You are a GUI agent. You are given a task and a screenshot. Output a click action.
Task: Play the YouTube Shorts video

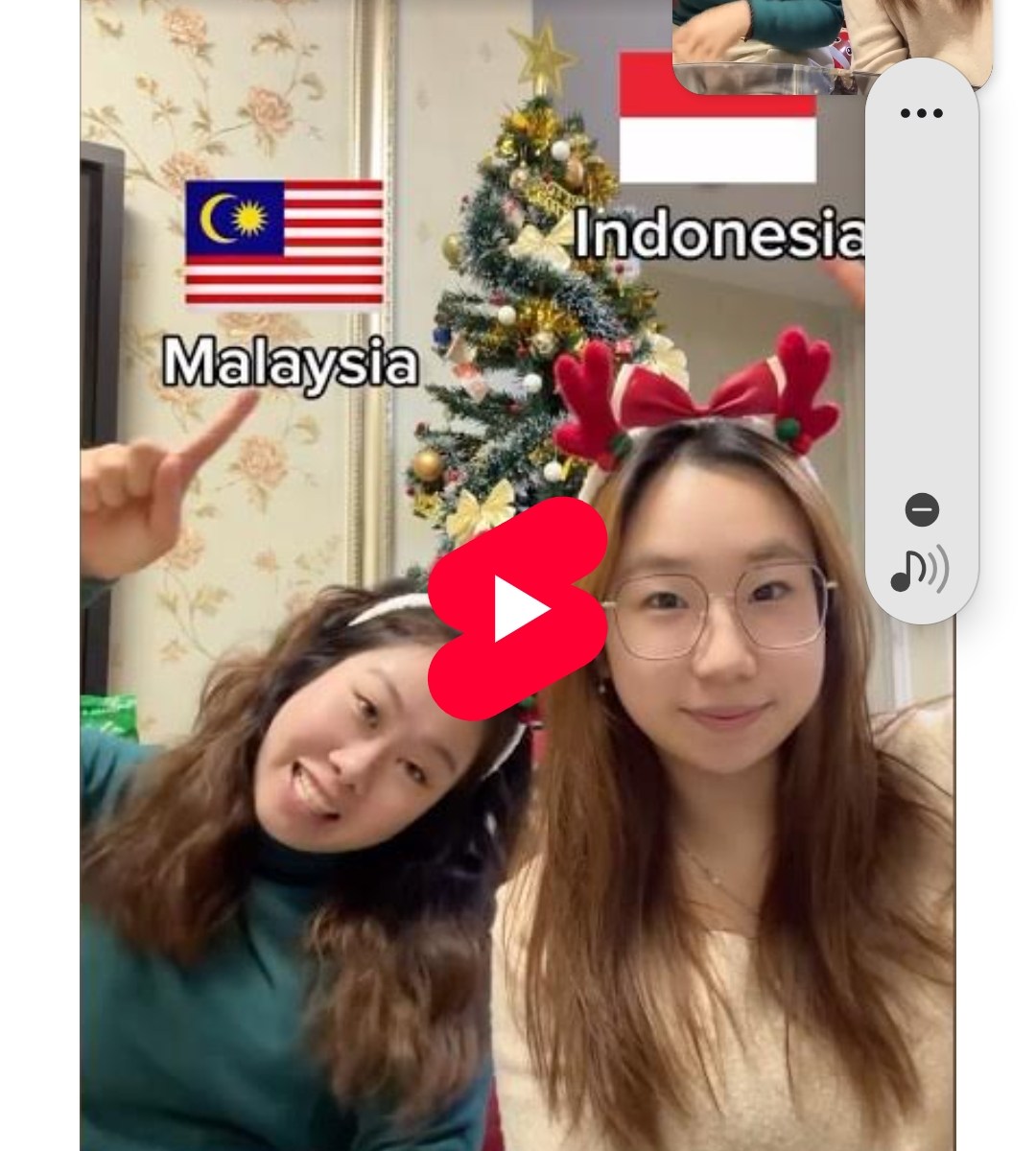click(518, 610)
